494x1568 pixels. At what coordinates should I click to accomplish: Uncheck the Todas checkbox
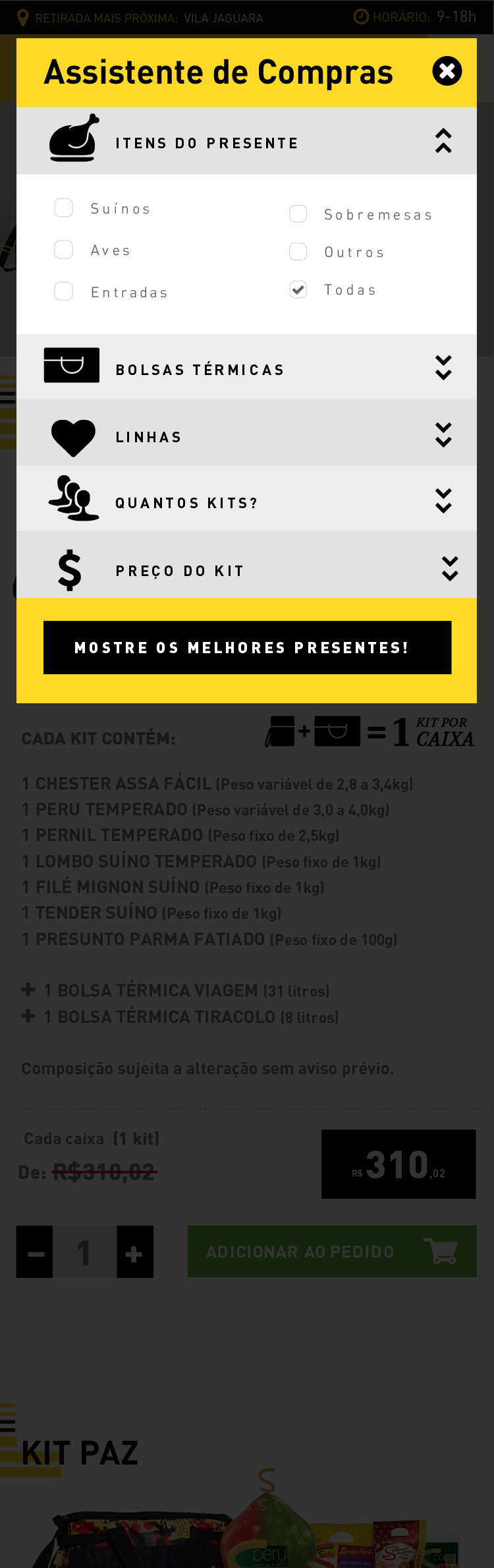[x=298, y=289]
